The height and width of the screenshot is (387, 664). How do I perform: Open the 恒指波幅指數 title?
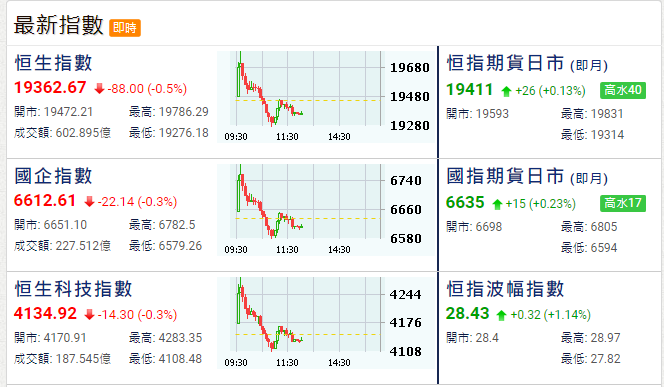(x=505, y=289)
